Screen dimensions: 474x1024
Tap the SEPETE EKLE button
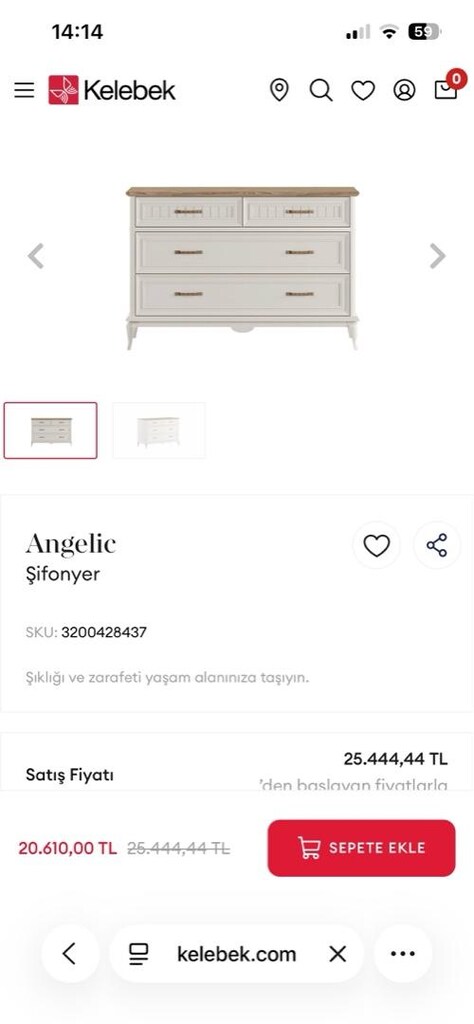pos(361,848)
